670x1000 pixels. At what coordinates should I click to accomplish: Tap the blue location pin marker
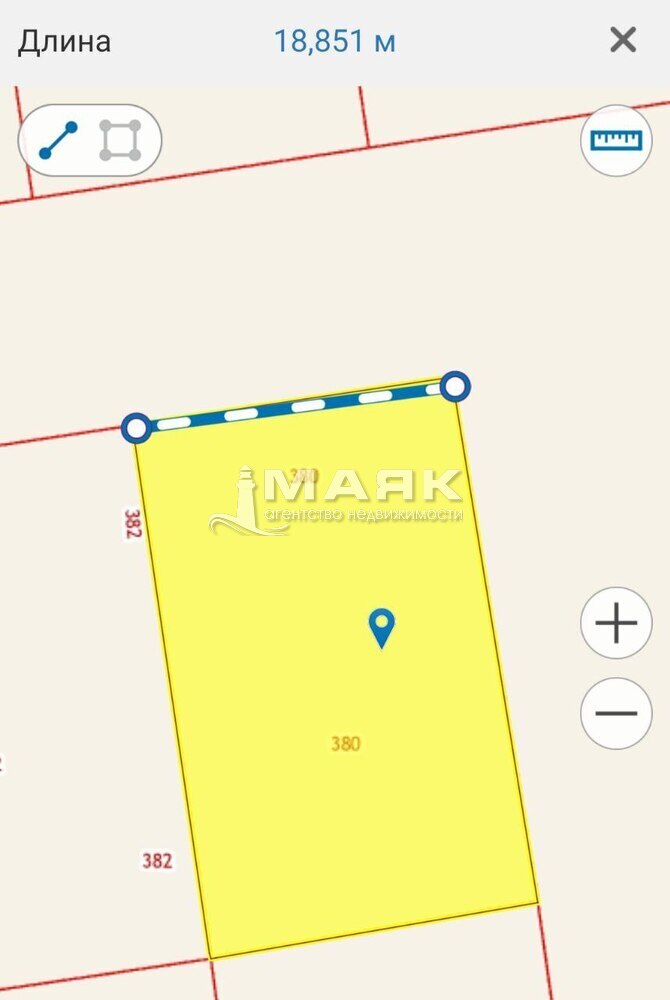click(381, 627)
